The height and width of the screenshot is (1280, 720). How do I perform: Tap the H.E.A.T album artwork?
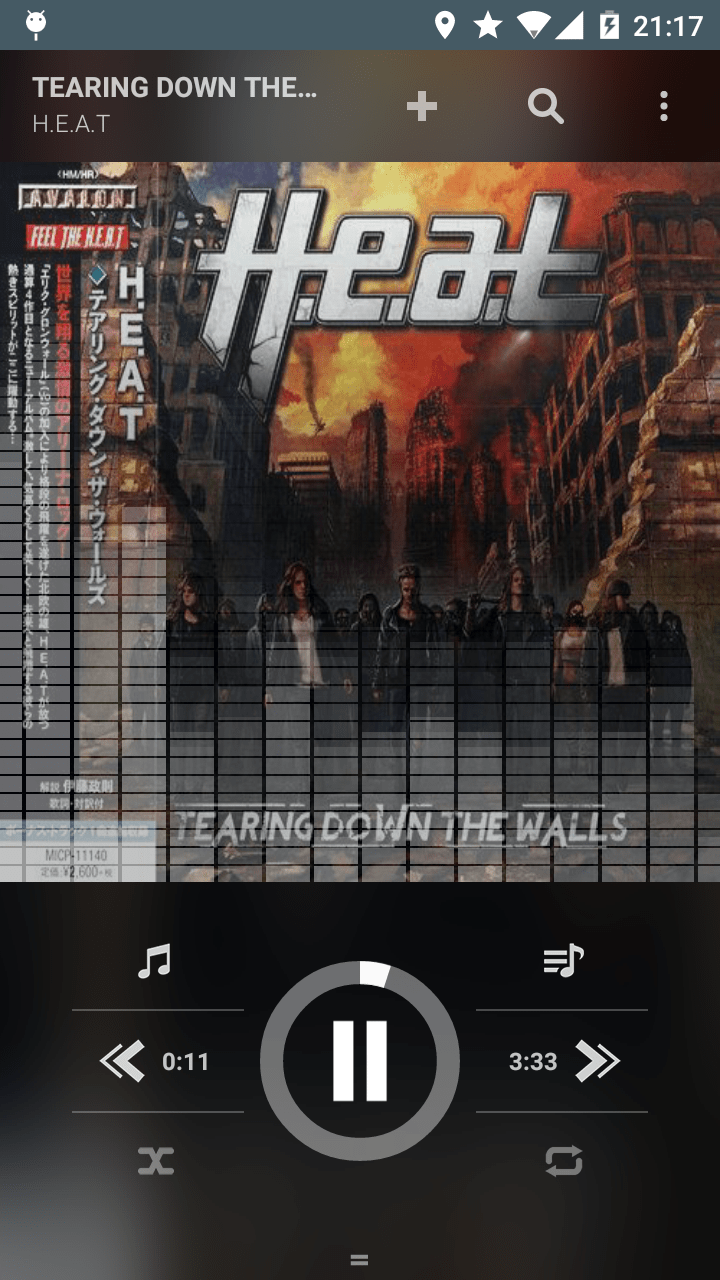click(360, 520)
